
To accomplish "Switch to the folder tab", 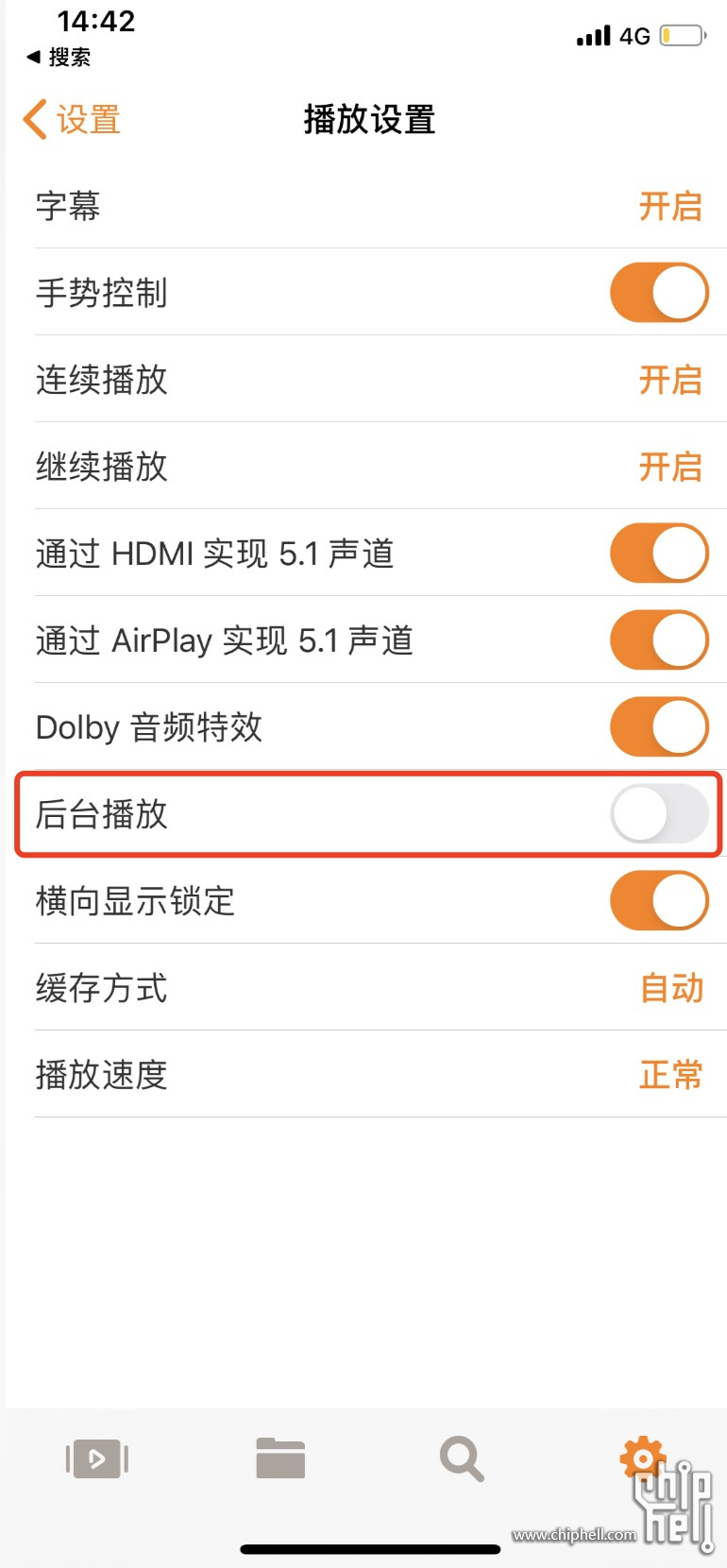I will (x=280, y=1458).
